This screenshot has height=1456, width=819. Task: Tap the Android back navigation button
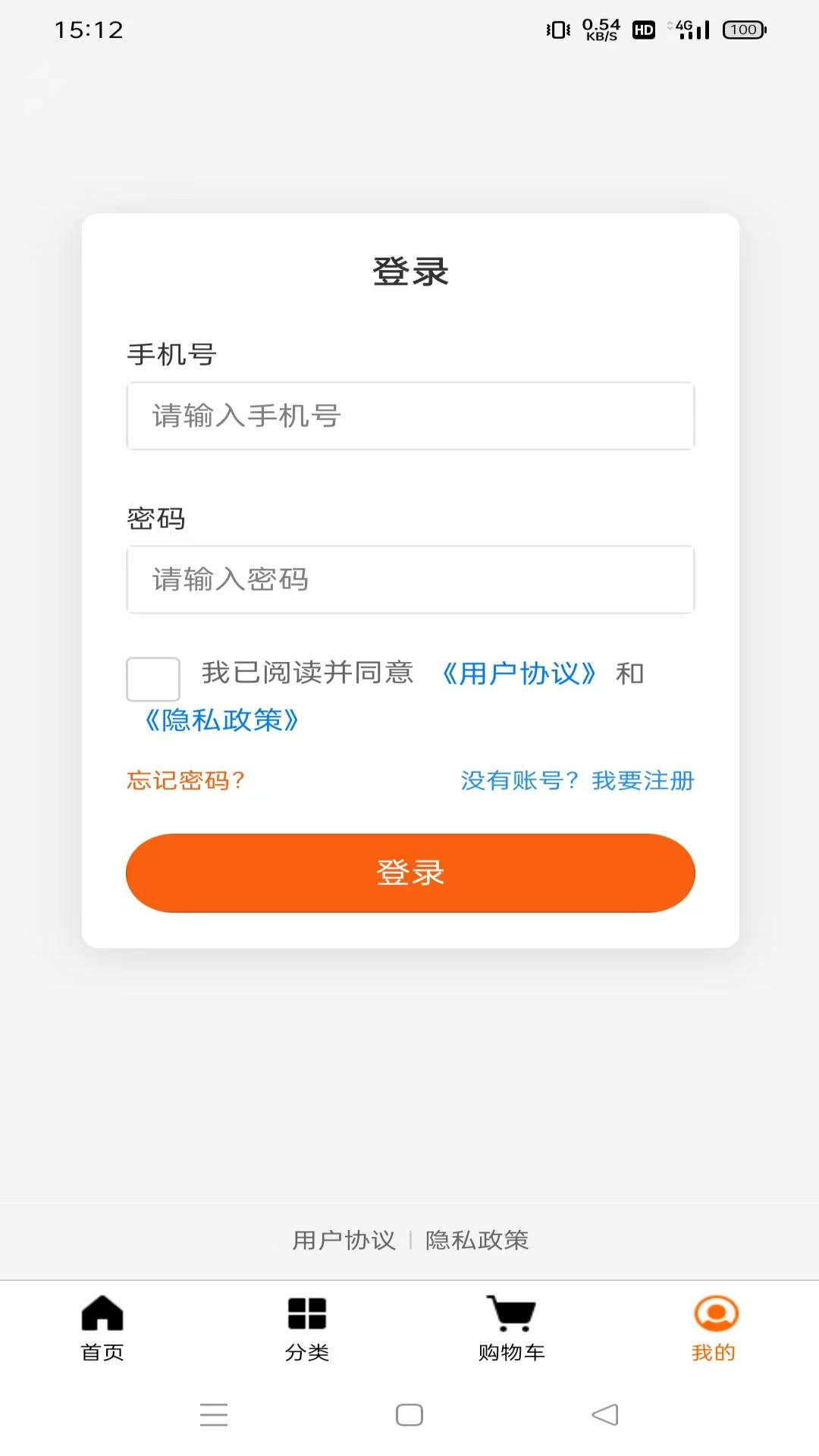pos(603,1415)
